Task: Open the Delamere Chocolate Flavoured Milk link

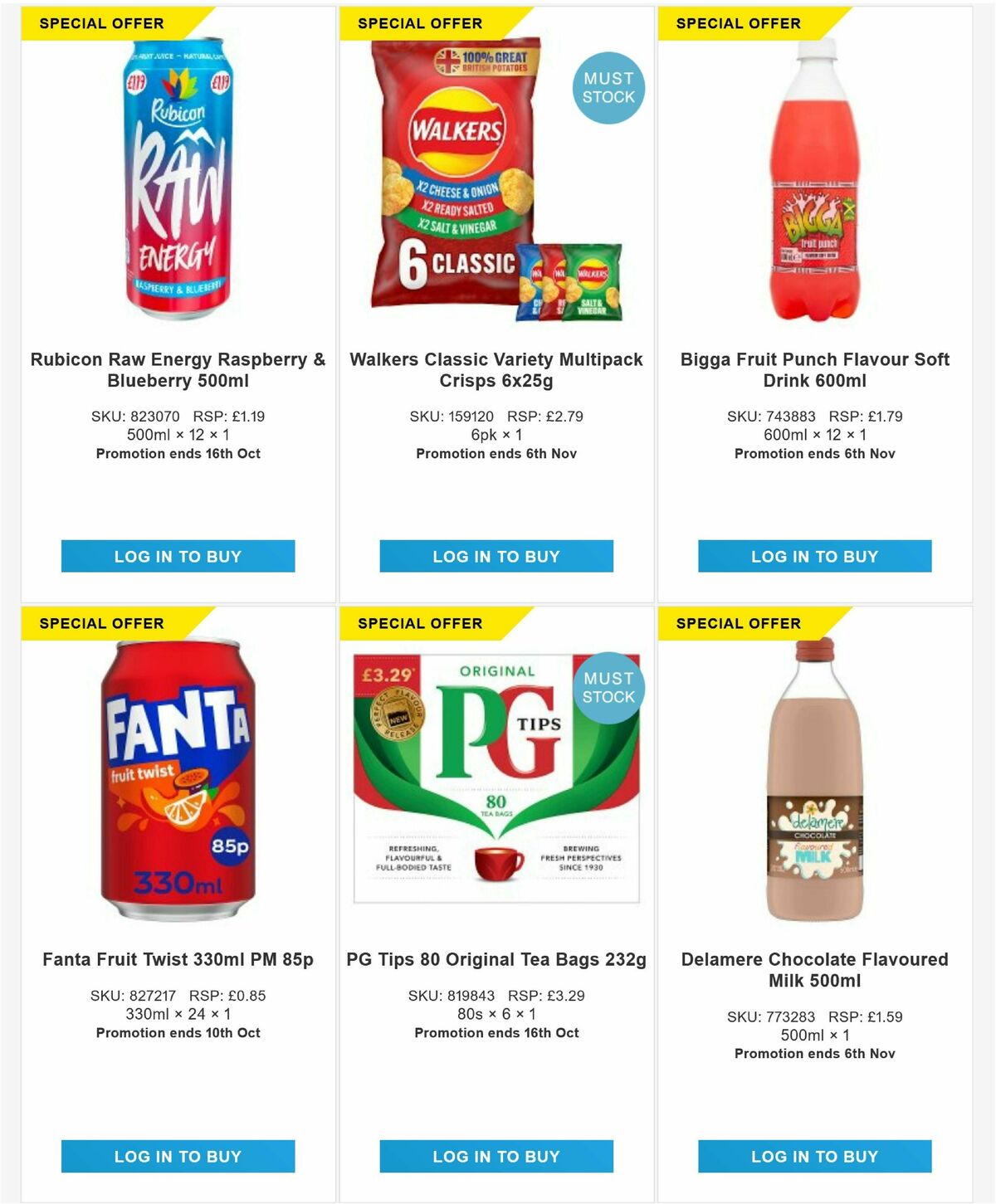Action: pos(814,969)
